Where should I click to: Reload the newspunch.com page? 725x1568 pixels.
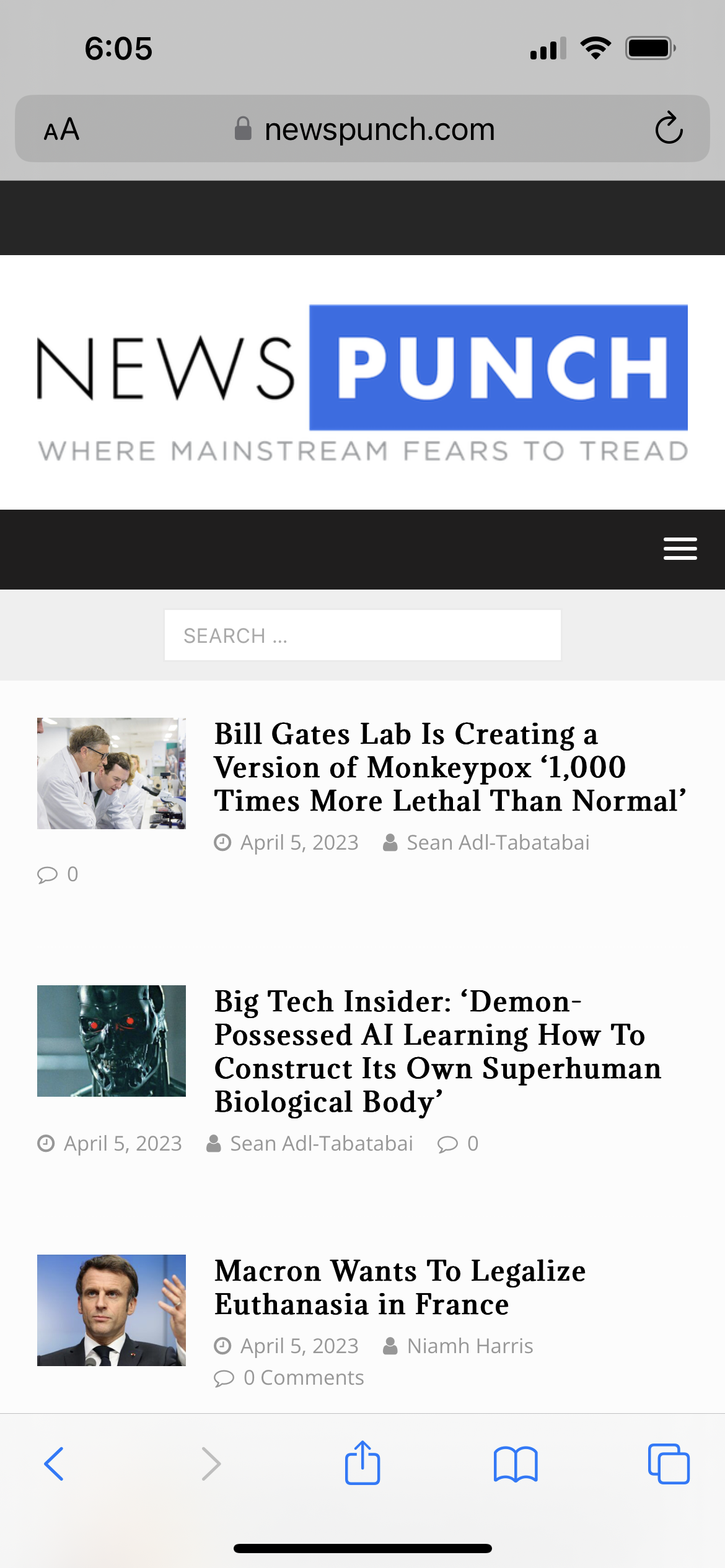(x=669, y=128)
